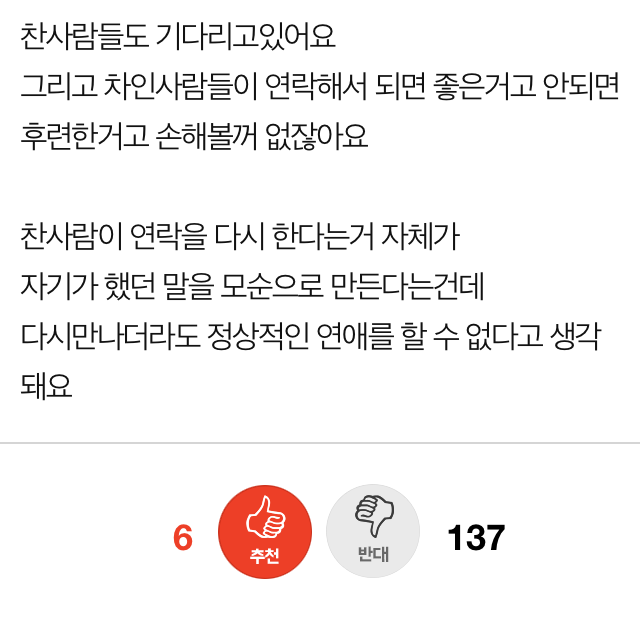This screenshot has height=632, width=640.
Task: Tap the grey 반대 thumbs-down button
Action: point(373,530)
